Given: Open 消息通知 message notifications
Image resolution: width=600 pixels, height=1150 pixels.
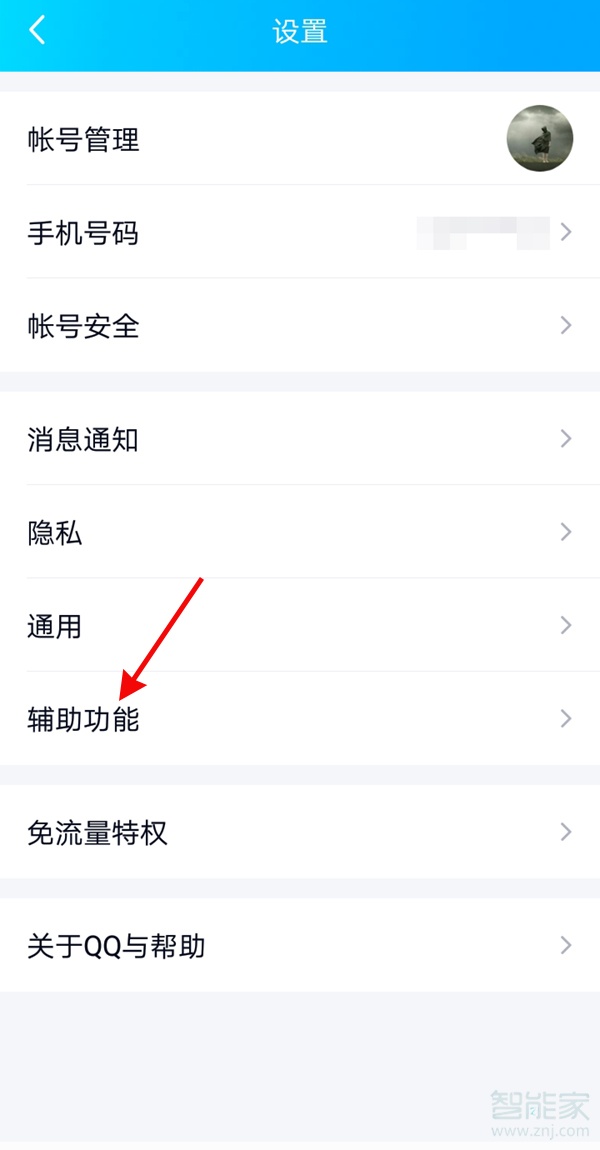Looking at the screenshot, I should click(x=300, y=439).
